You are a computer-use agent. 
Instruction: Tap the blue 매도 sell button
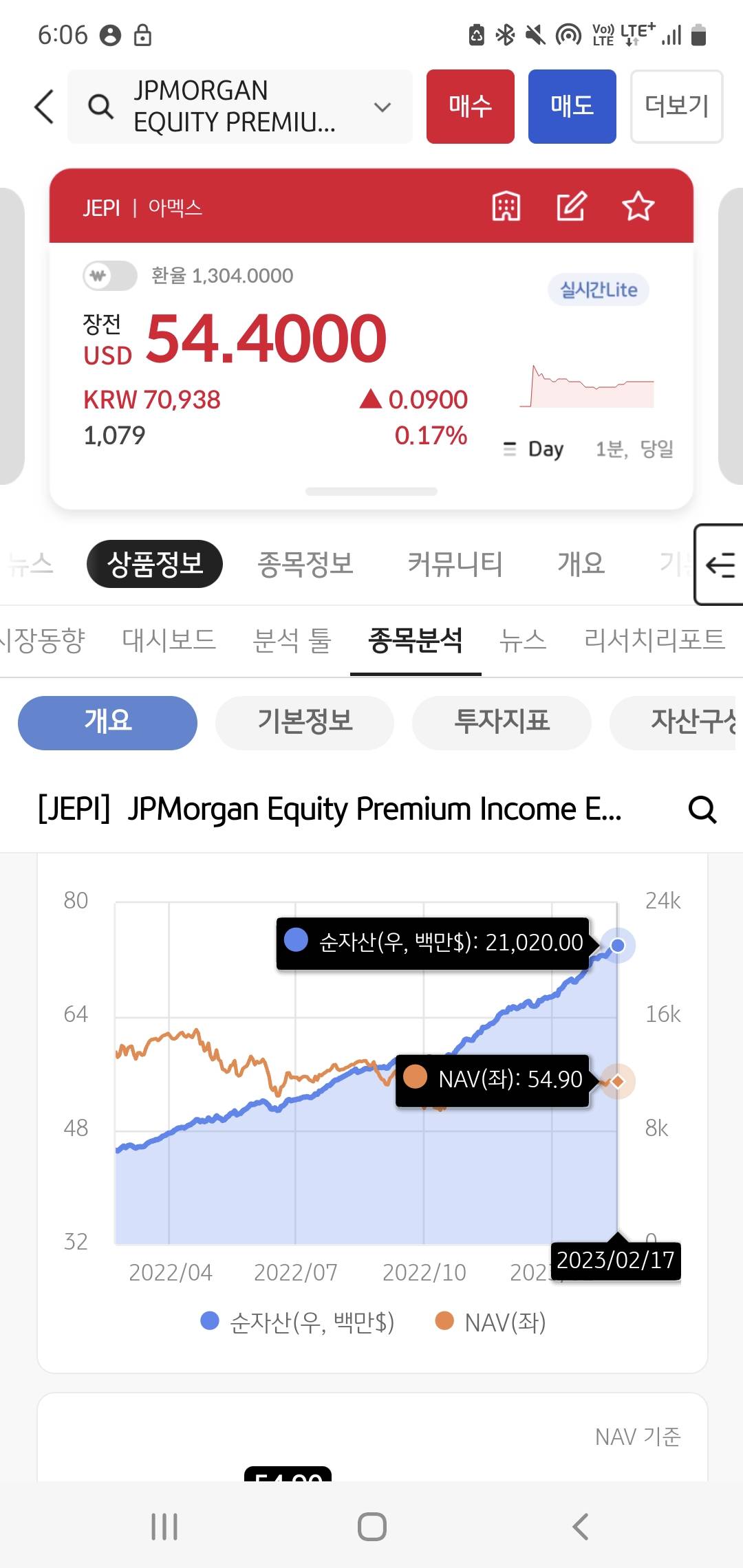click(x=572, y=107)
